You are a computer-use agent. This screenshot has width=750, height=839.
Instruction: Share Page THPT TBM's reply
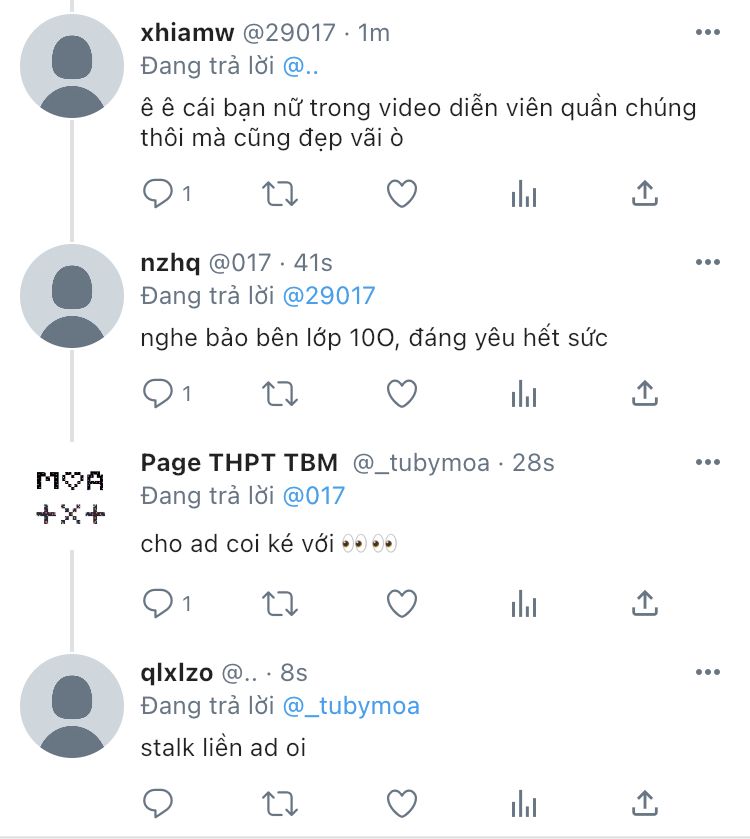pyautogui.click(x=645, y=602)
